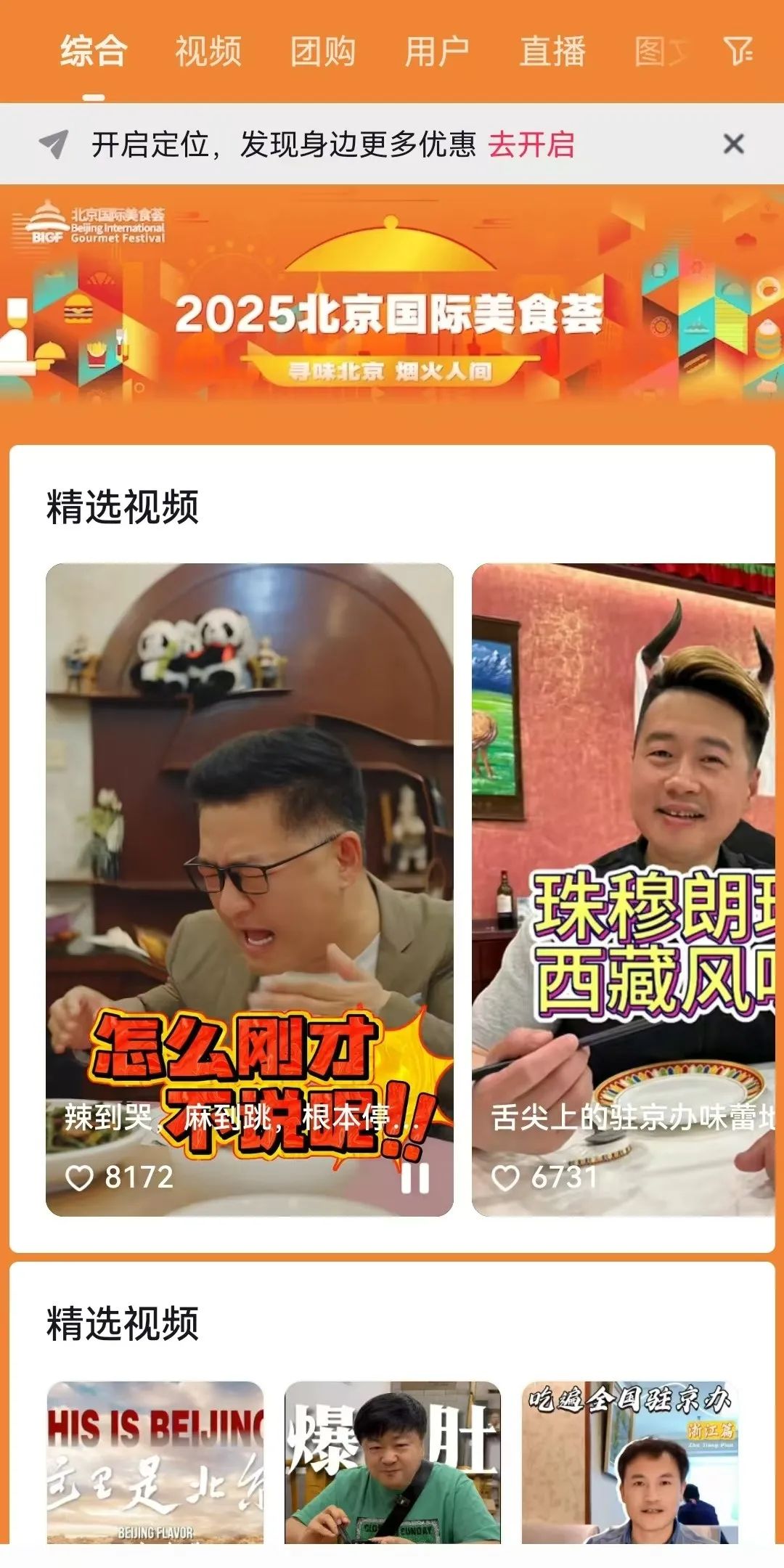Pause the 辣到哭 video preview
This screenshot has width=784, height=1568.
(415, 1178)
